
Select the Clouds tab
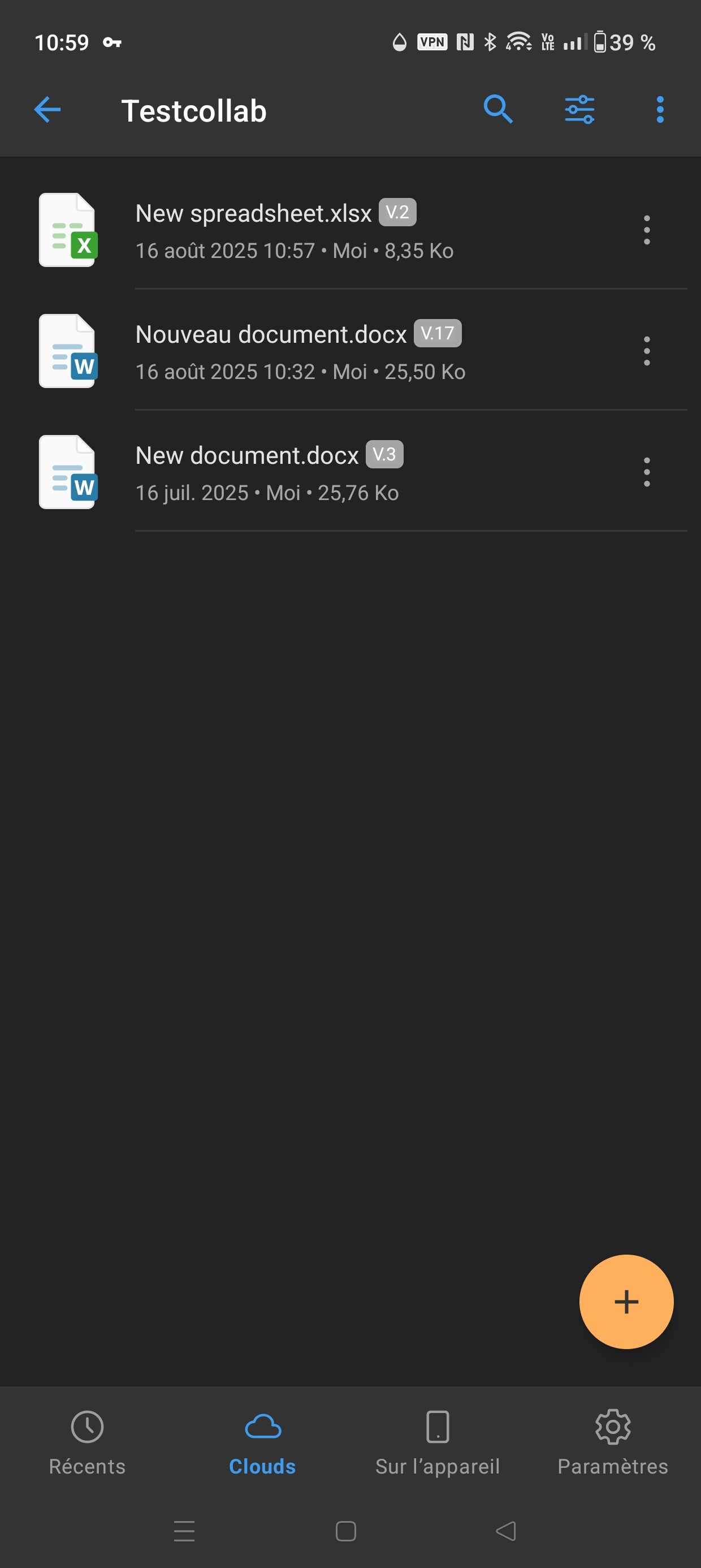262,1441
